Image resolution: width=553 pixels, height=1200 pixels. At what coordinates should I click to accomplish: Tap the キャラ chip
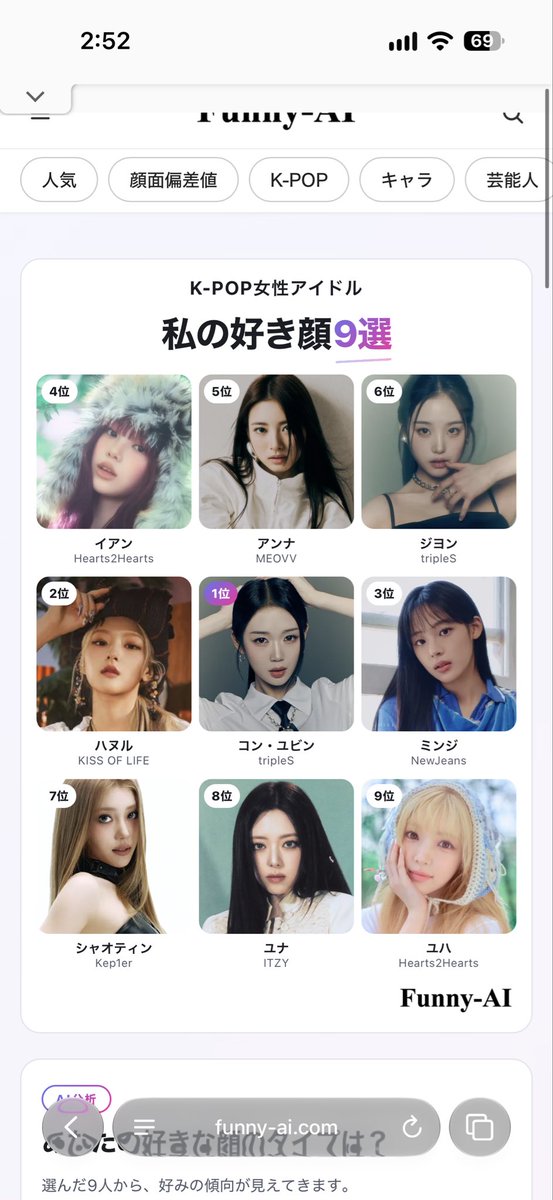tap(407, 181)
